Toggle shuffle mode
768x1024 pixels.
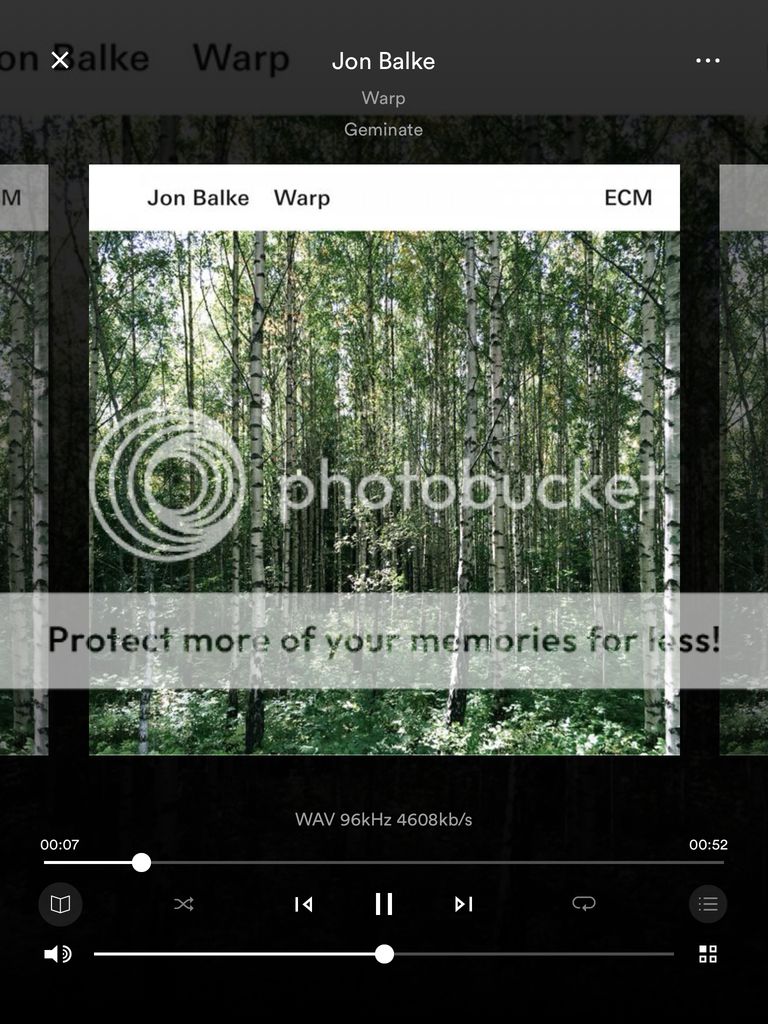point(184,904)
